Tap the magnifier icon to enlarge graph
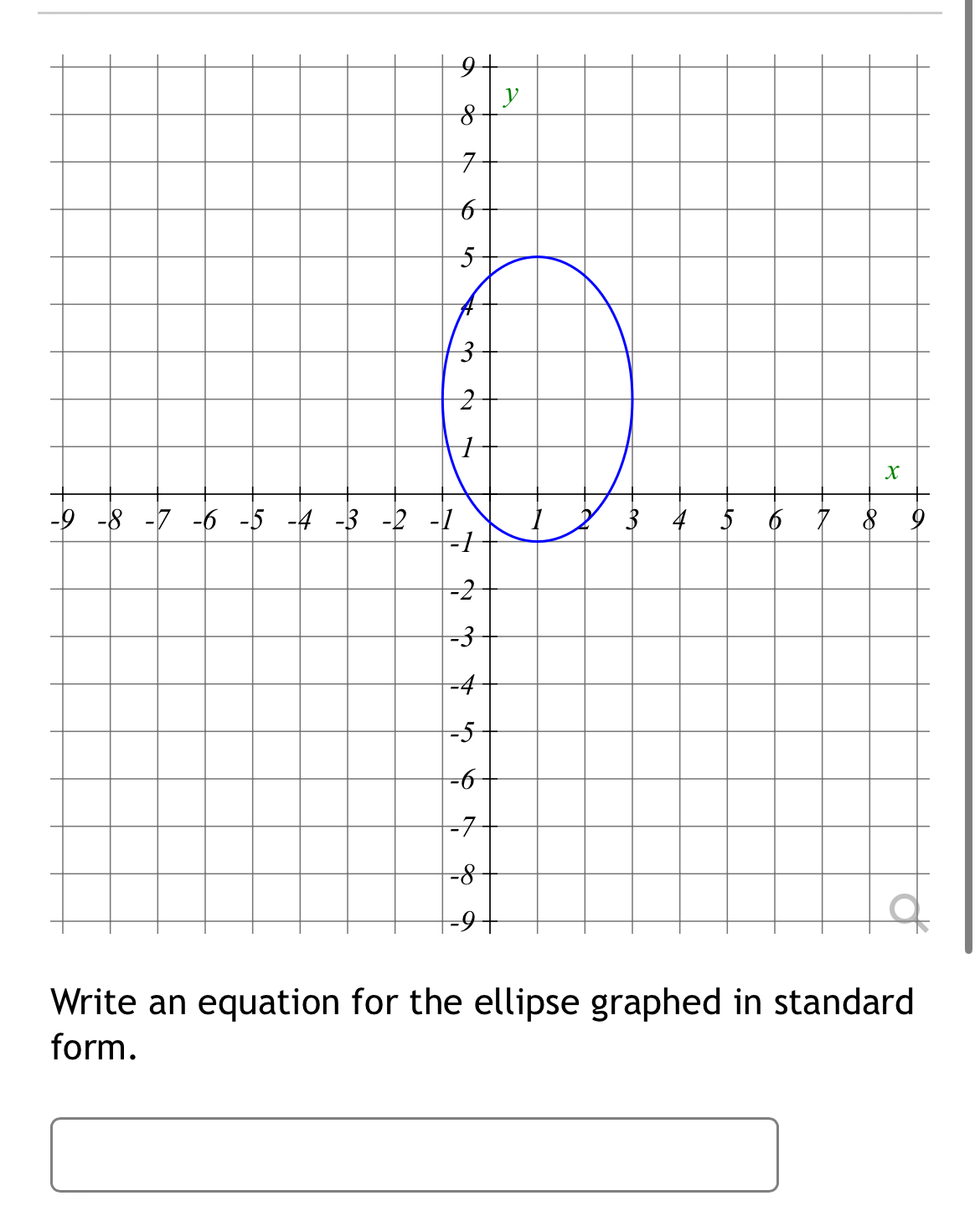The width and height of the screenshot is (980, 1211). (x=909, y=912)
